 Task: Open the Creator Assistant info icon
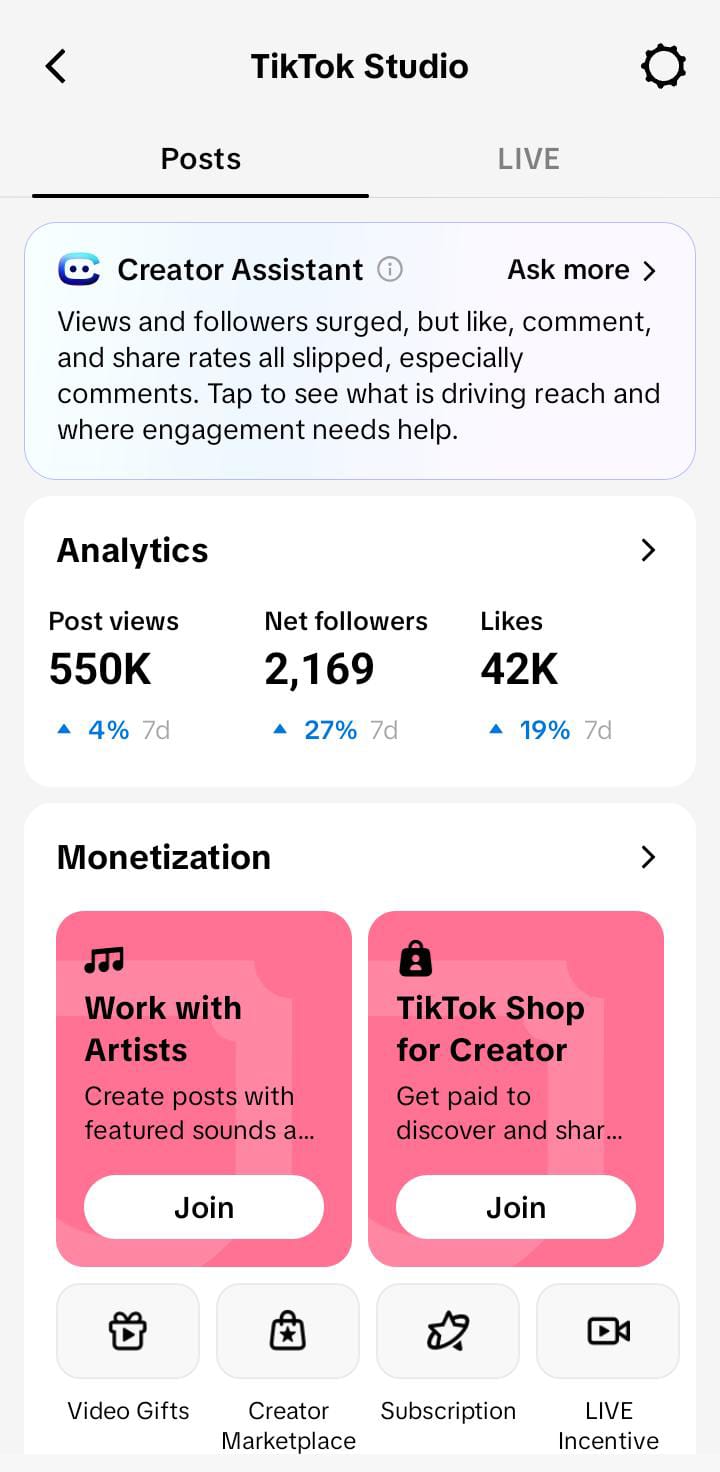coord(390,269)
